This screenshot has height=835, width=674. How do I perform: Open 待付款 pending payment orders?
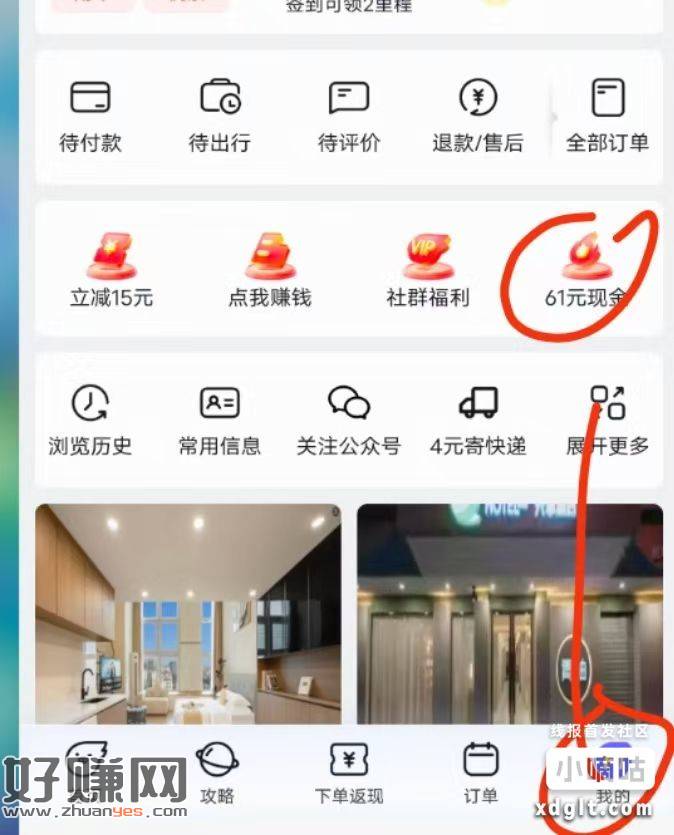[x=90, y=116]
